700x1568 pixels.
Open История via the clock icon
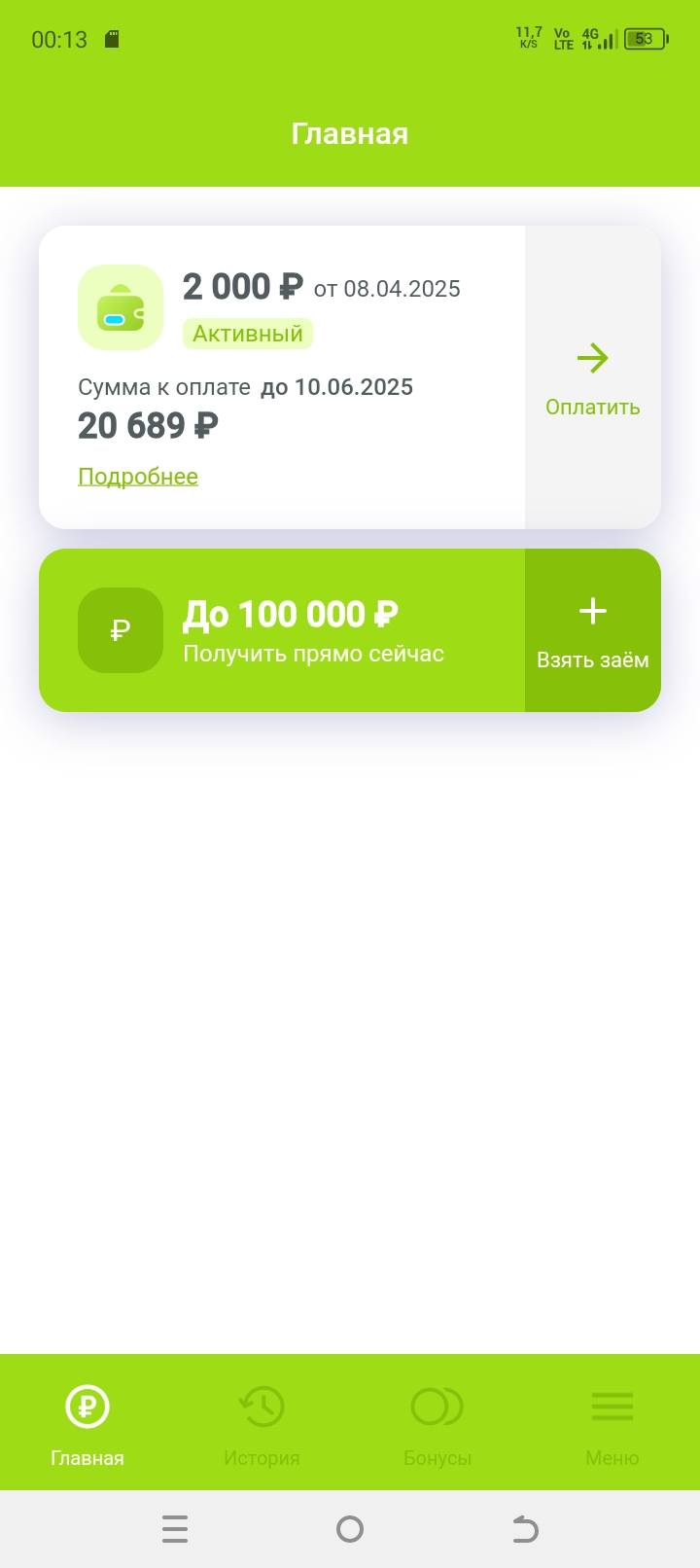[261, 1407]
